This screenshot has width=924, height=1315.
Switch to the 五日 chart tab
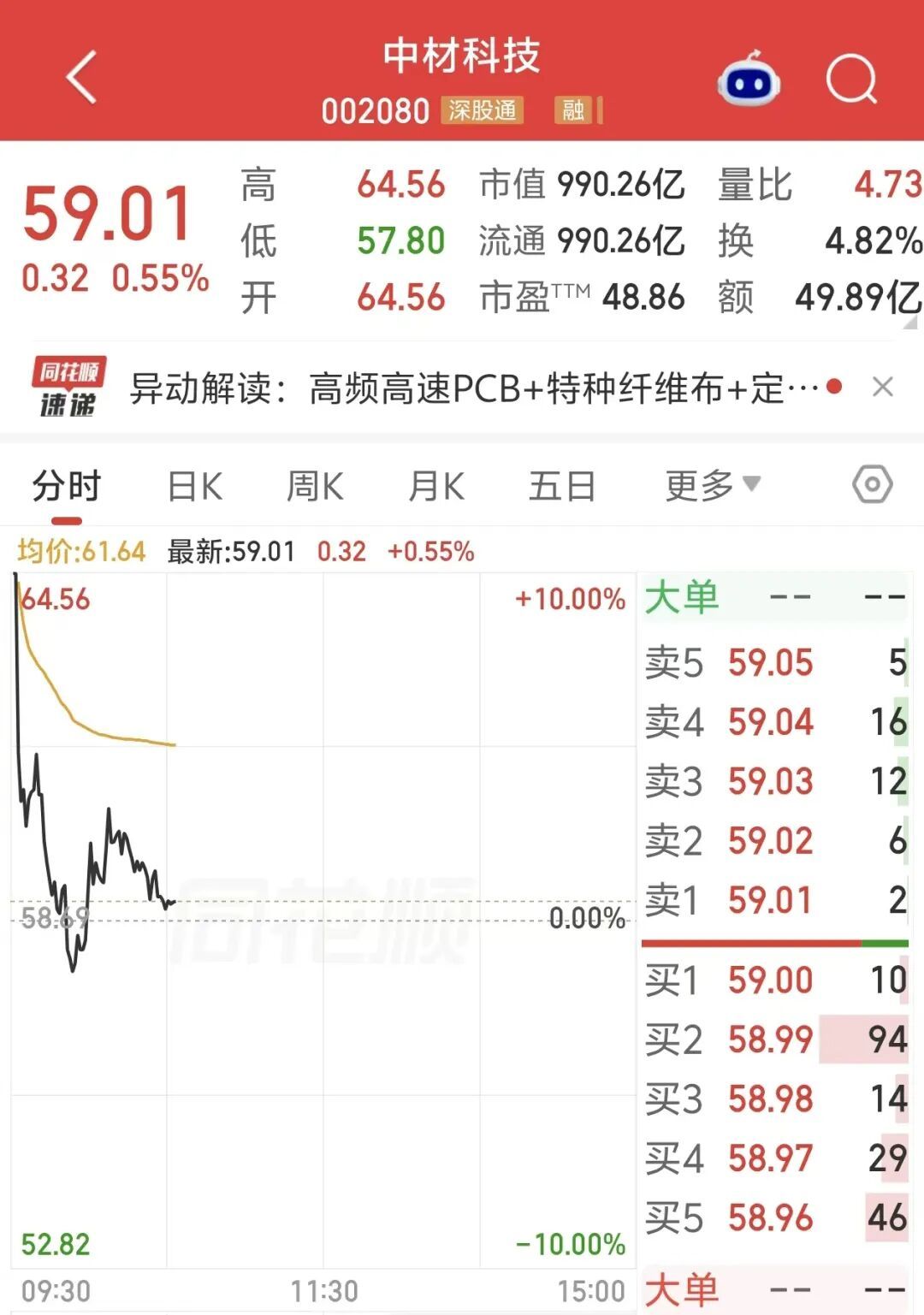coord(562,487)
